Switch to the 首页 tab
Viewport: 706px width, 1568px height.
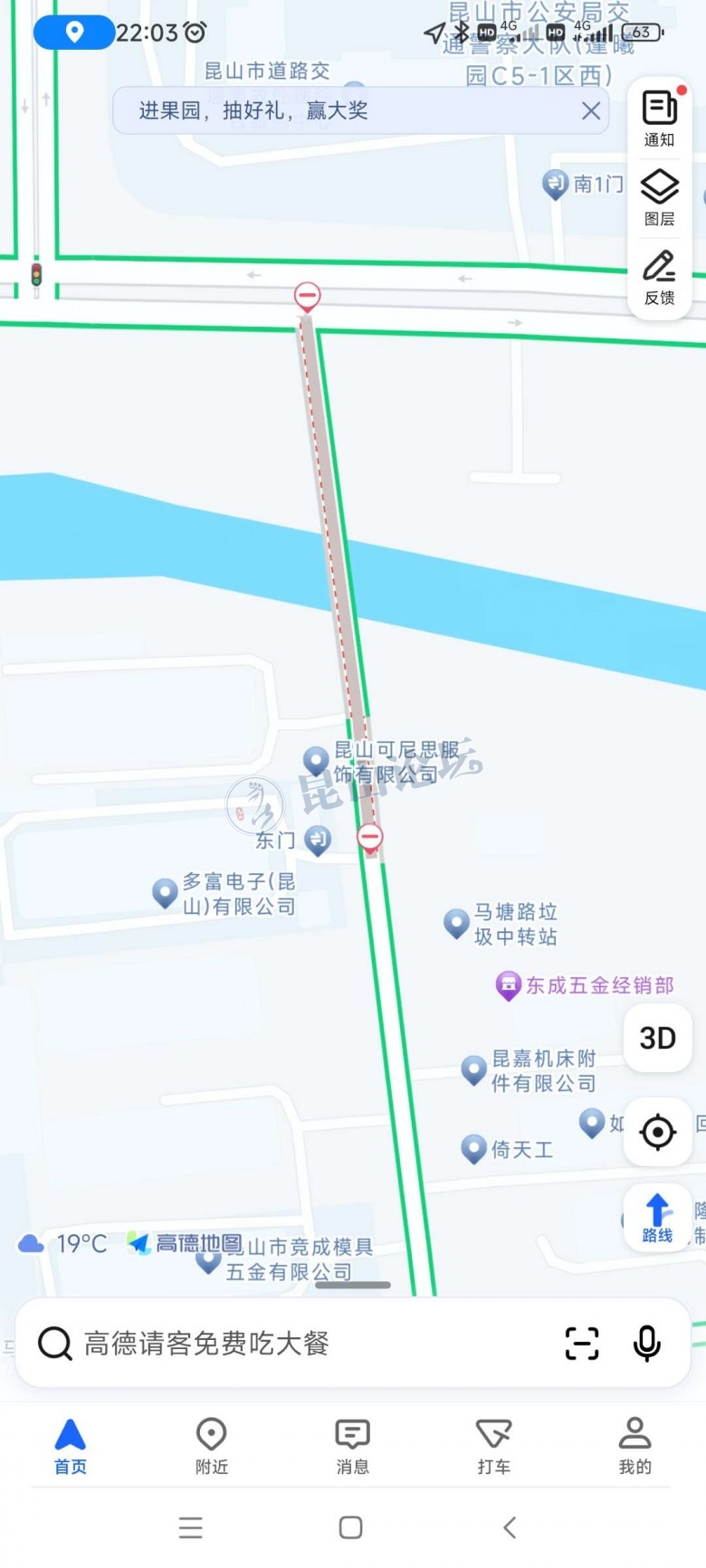[x=71, y=1446]
